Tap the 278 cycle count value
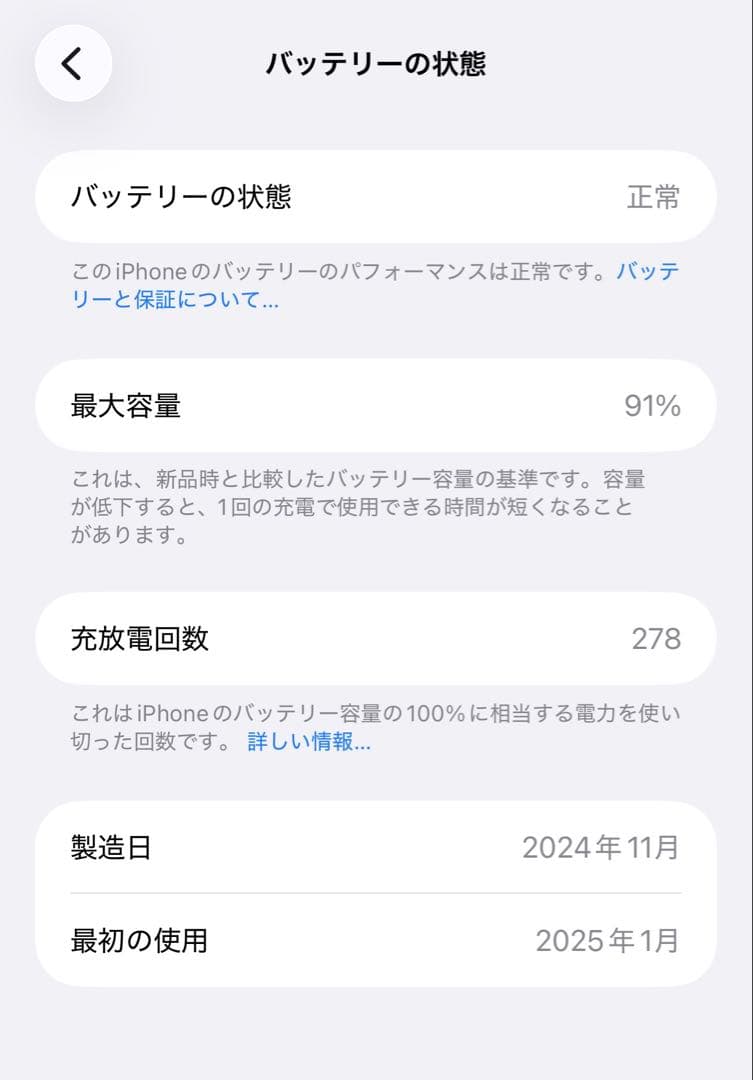This screenshot has width=753, height=1080. pos(655,638)
